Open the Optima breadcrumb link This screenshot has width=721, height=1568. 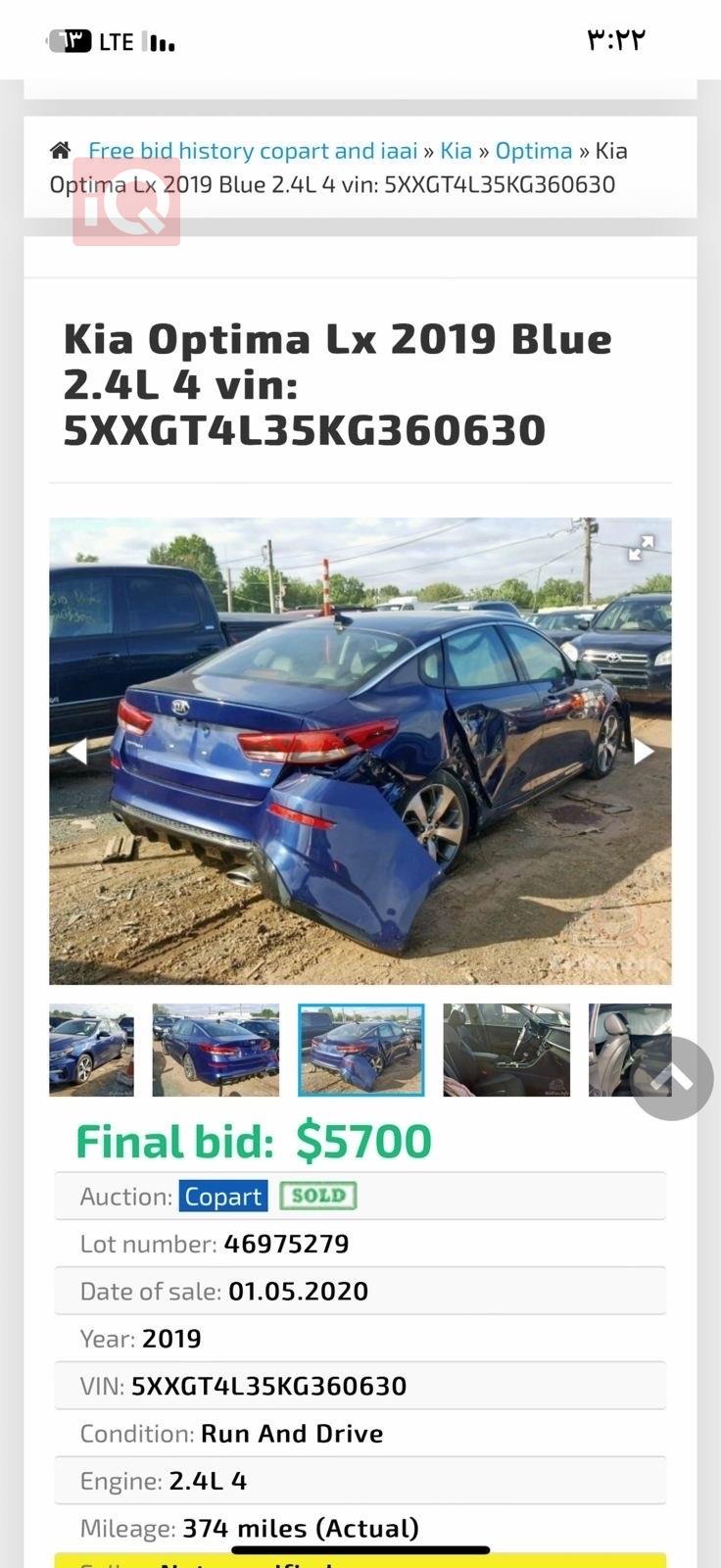[x=533, y=151]
